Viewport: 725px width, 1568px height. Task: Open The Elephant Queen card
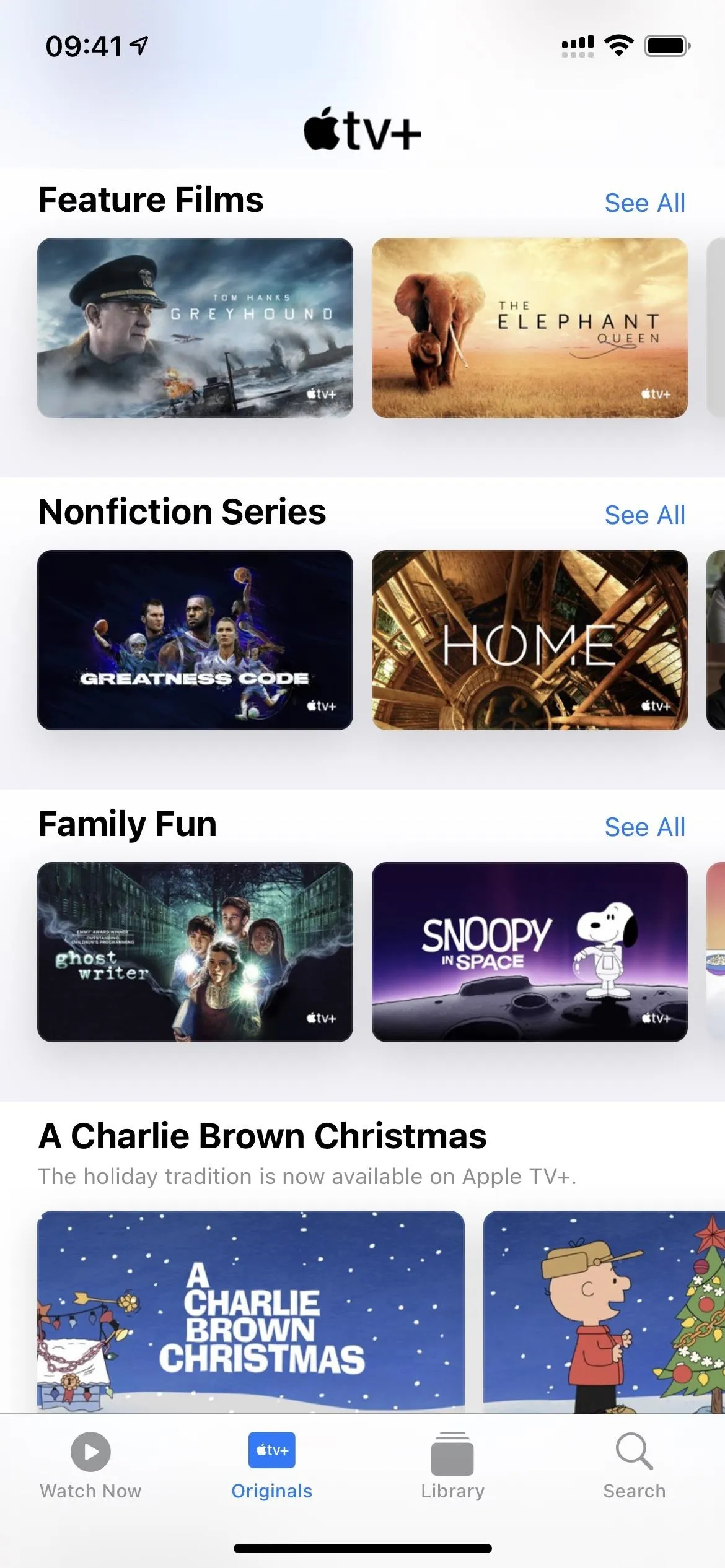coord(530,328)
